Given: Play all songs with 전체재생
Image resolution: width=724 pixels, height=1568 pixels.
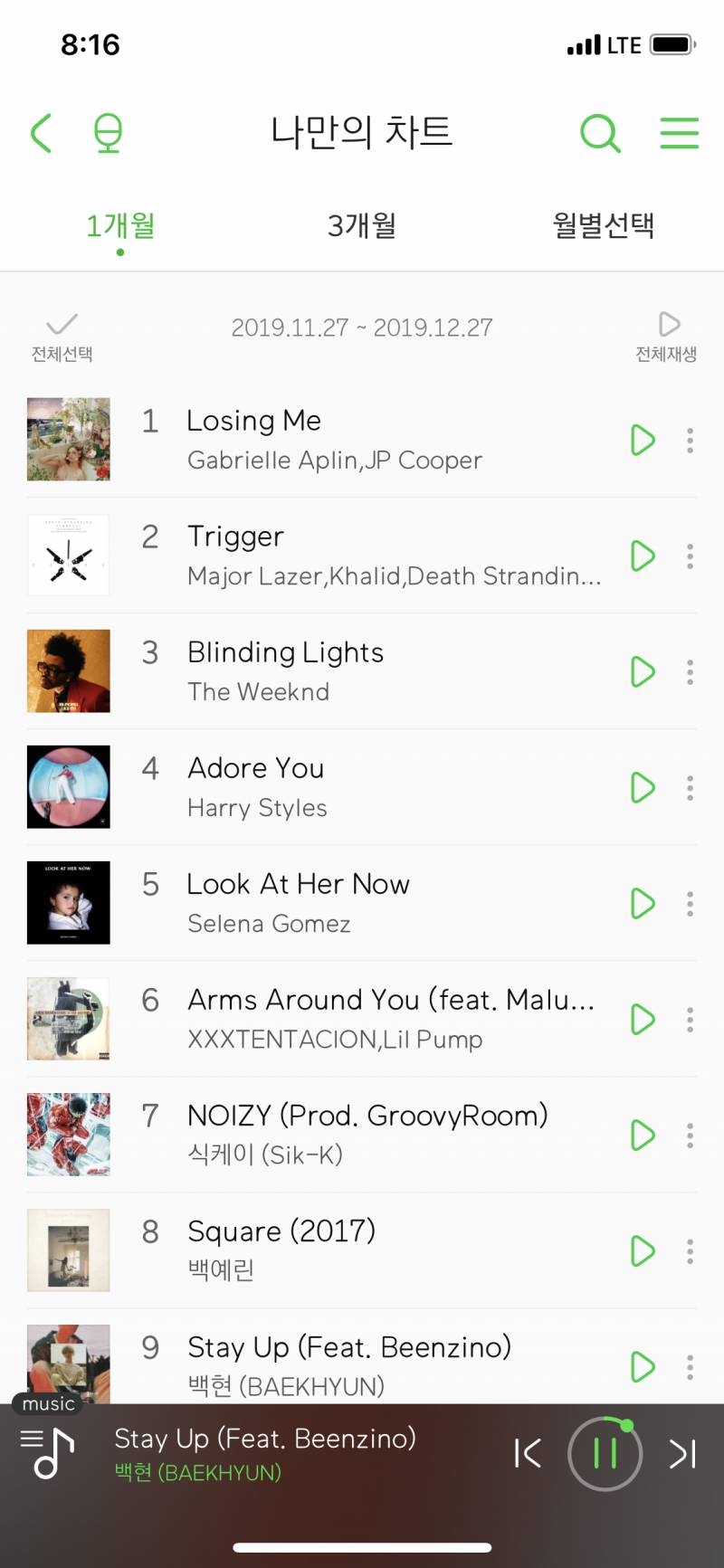Looking at the screenshot, I should pyautogui.click(x=666, y=337).
